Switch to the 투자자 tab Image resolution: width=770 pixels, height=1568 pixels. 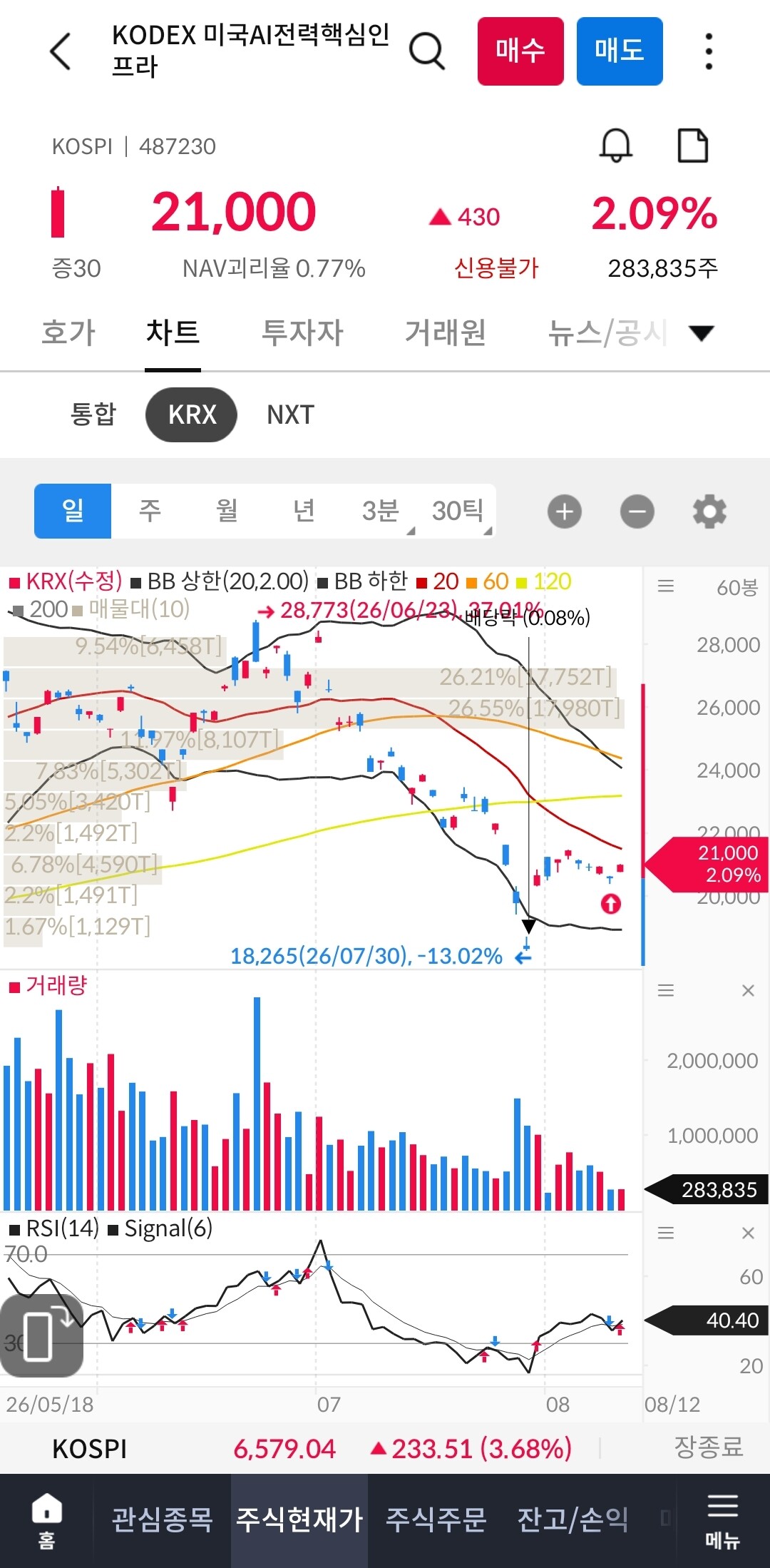click(x=302, y=332)
